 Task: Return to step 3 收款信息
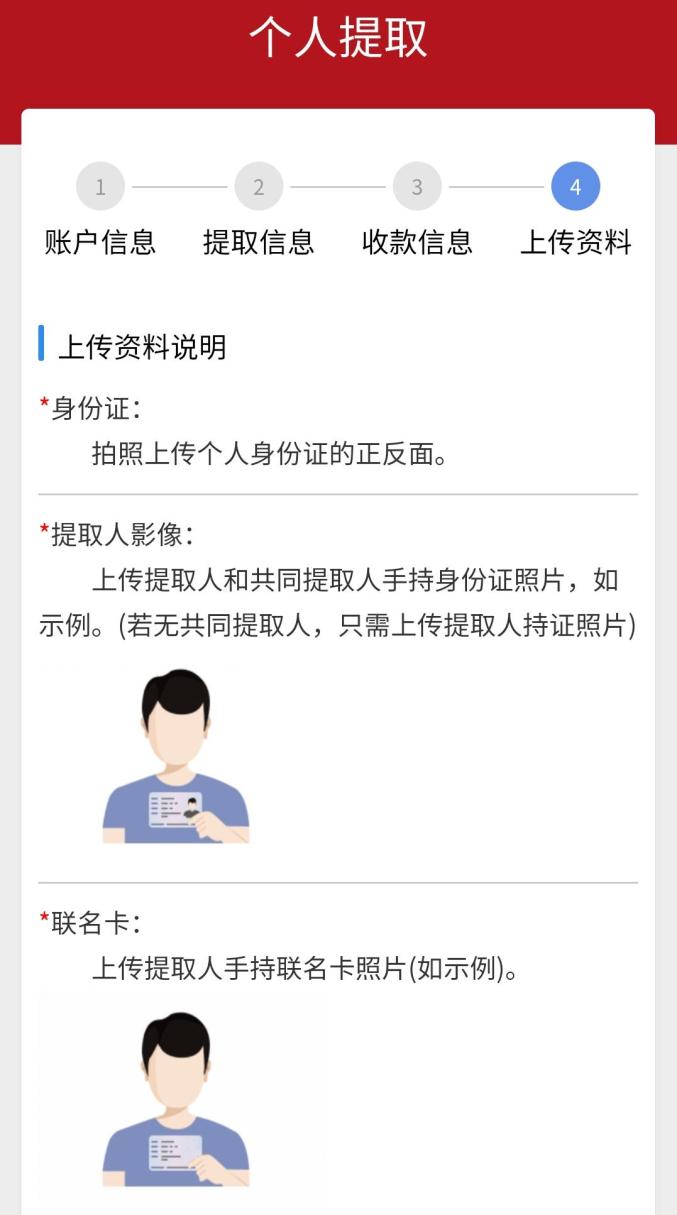click(x=417, y=187)
